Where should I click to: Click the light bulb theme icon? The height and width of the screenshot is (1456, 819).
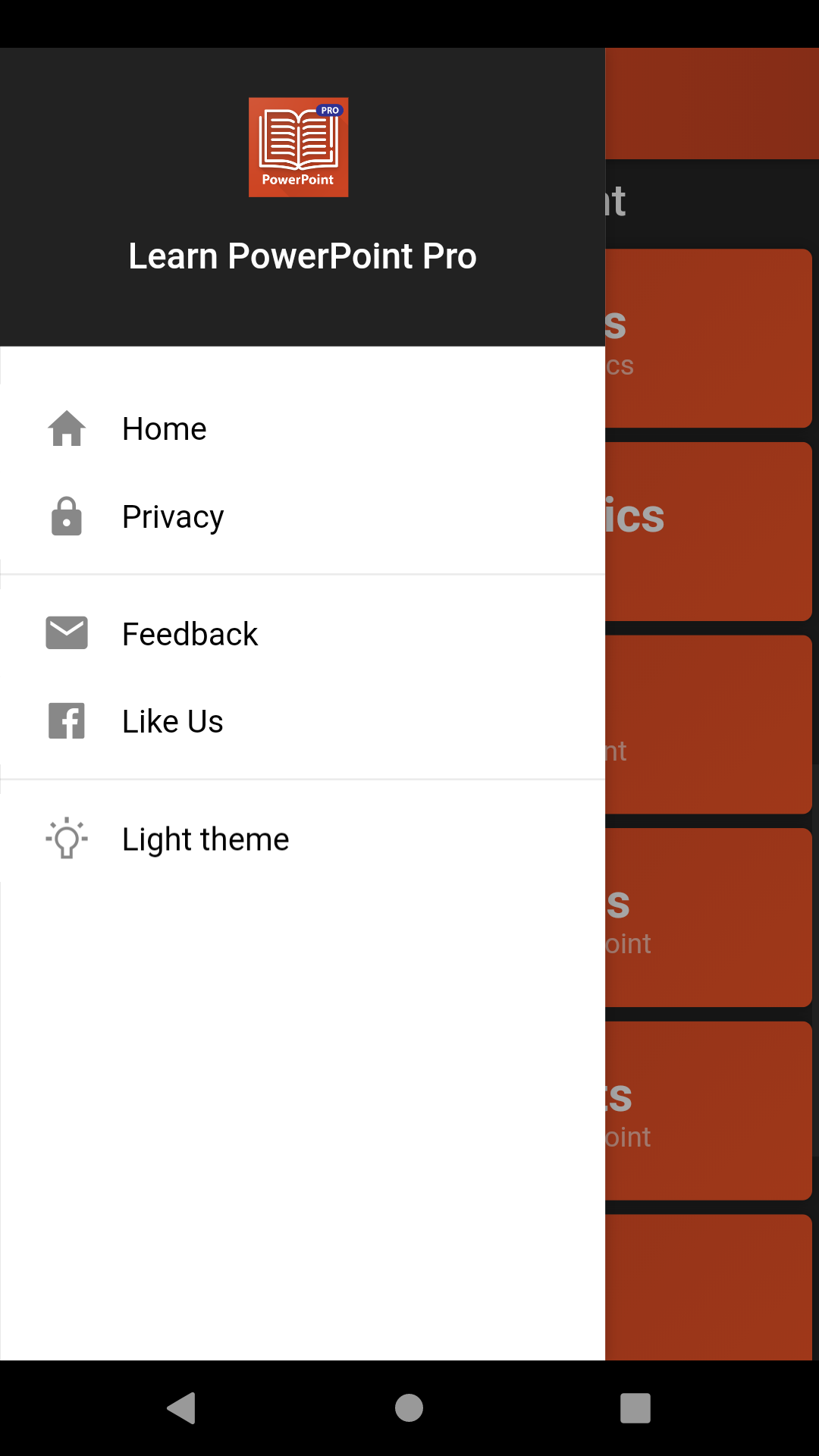[x=67, y=838]
